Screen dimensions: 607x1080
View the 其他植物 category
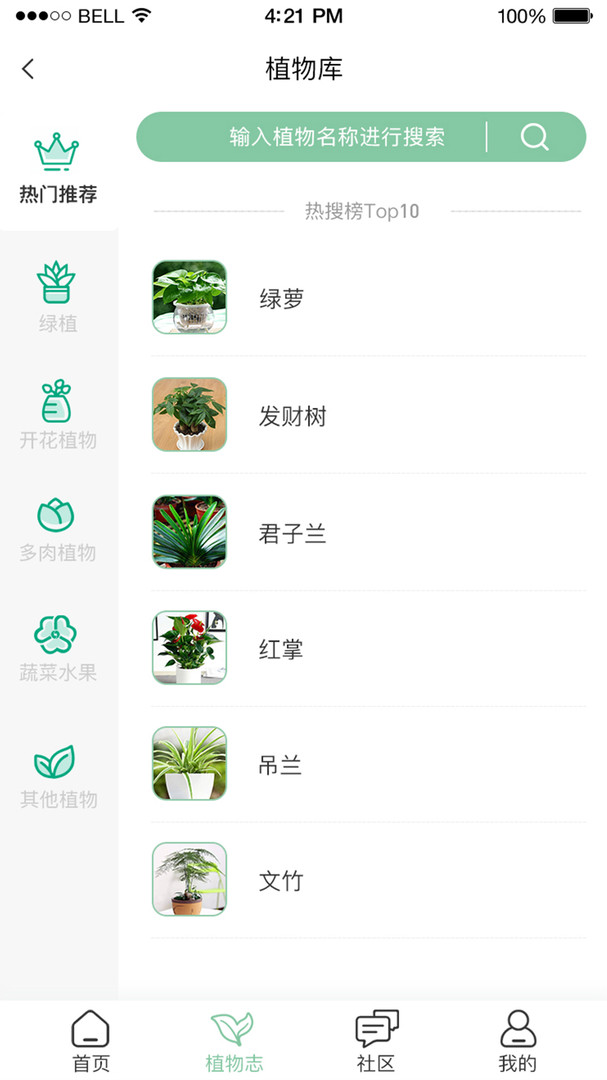(58, 776)
